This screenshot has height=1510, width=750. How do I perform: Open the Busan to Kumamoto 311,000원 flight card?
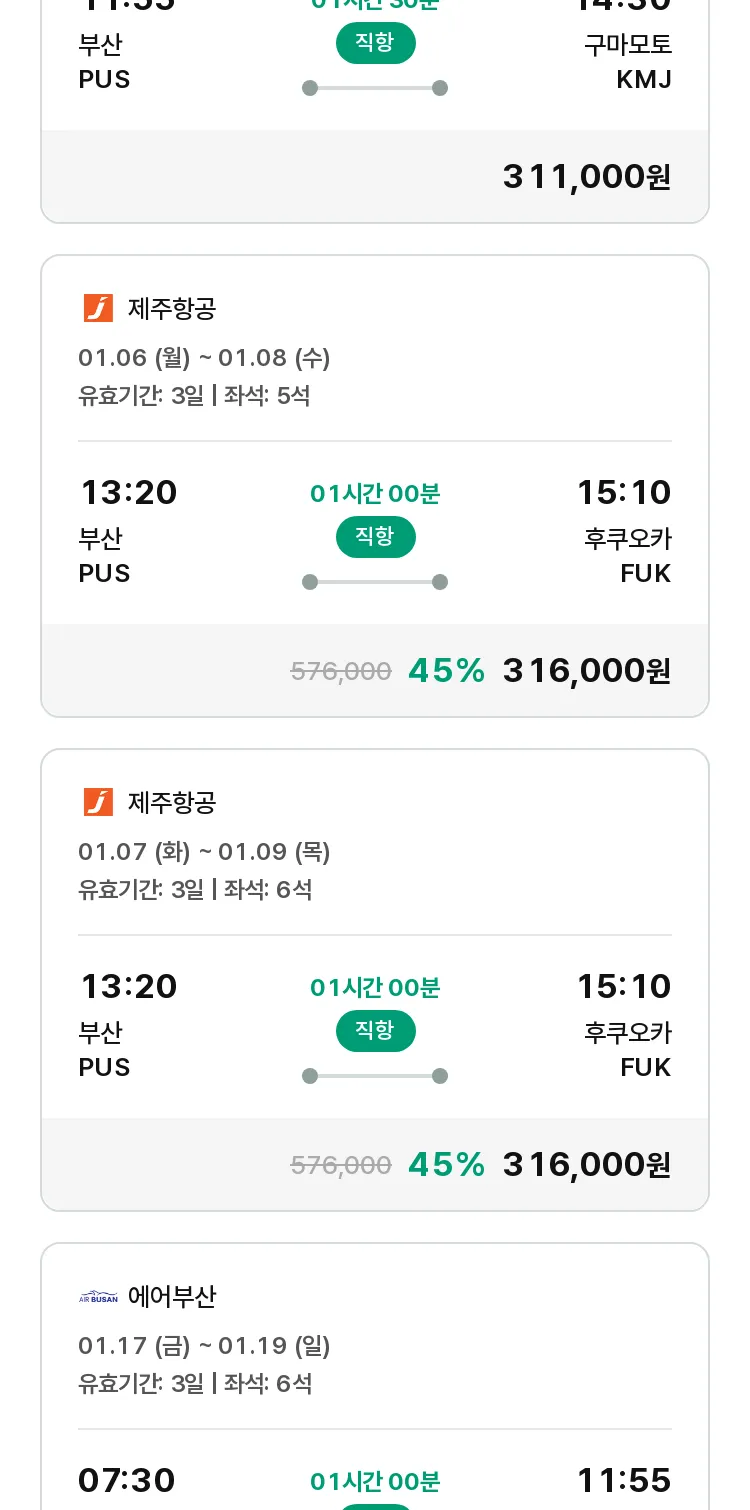click(375, 110)
